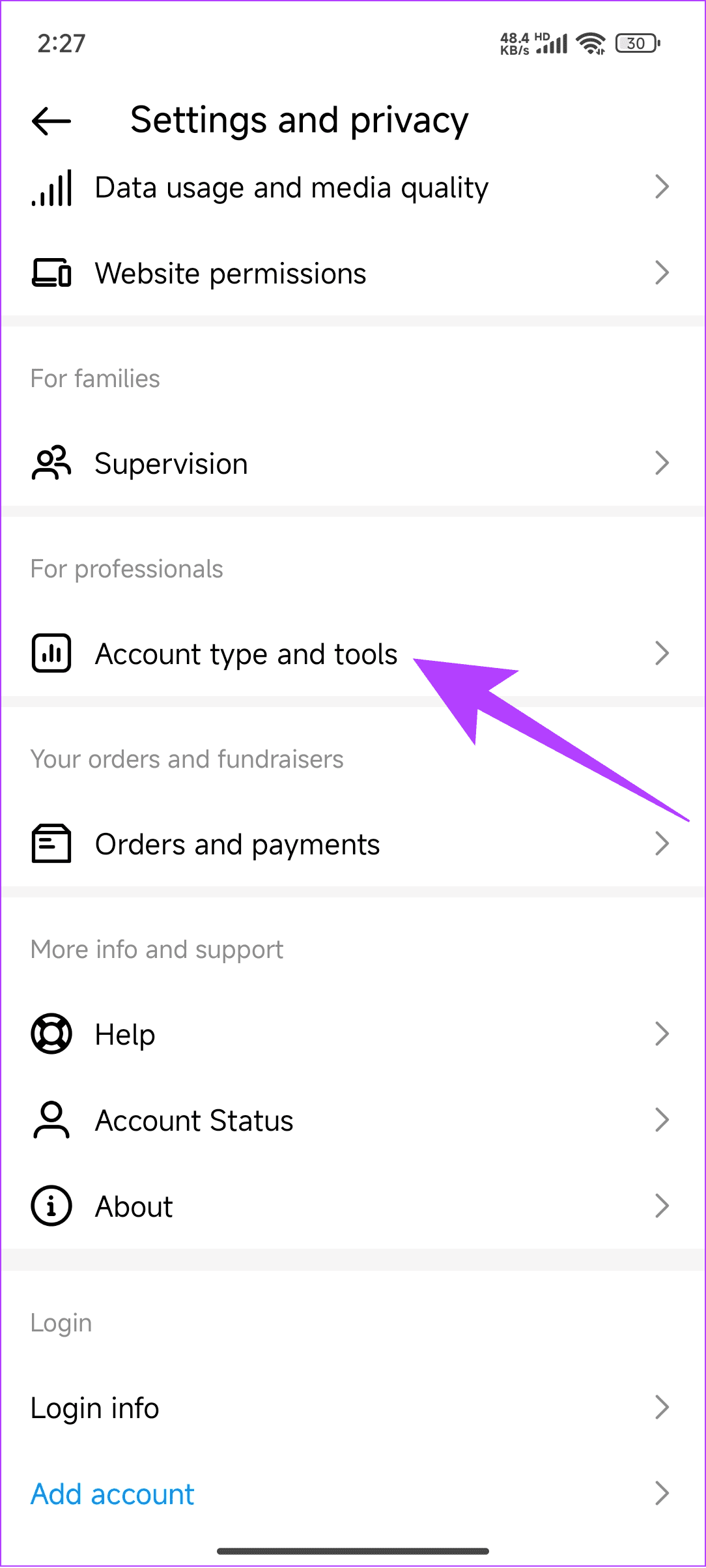Open Login info

(x=95, y=1408)
